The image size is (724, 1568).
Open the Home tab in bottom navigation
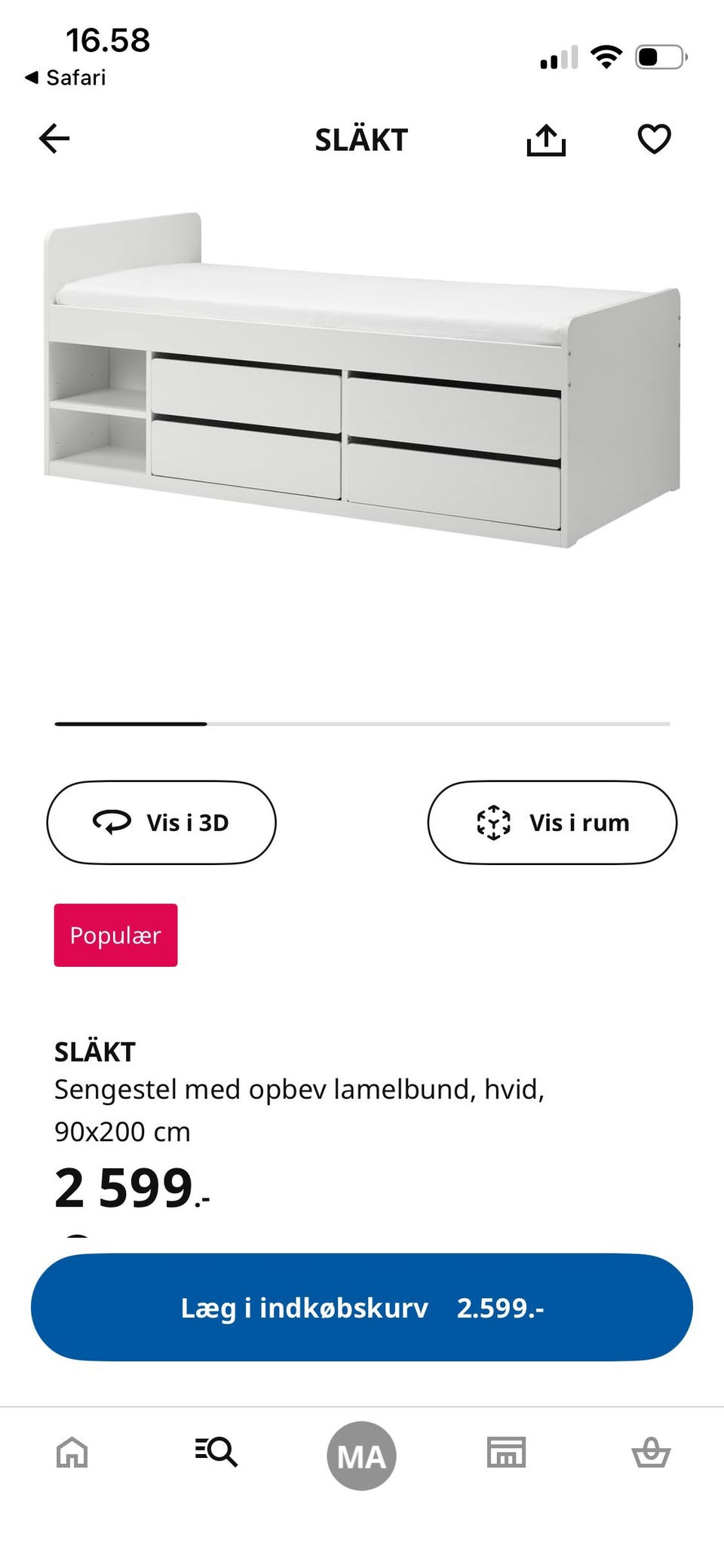(72, 1456)
